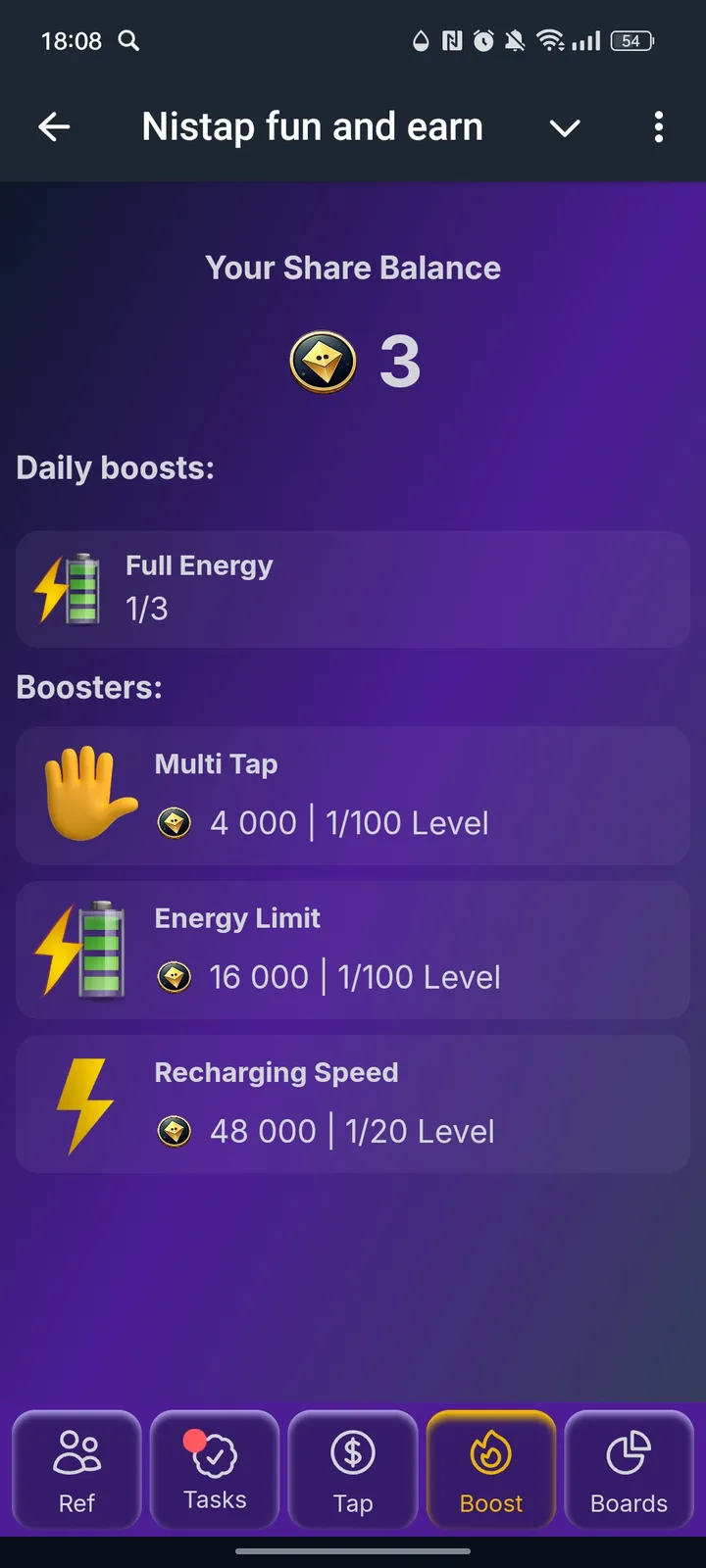Open the chevron next to the chat title
This screenshot has width=706, height=1568.
[565, 127]
